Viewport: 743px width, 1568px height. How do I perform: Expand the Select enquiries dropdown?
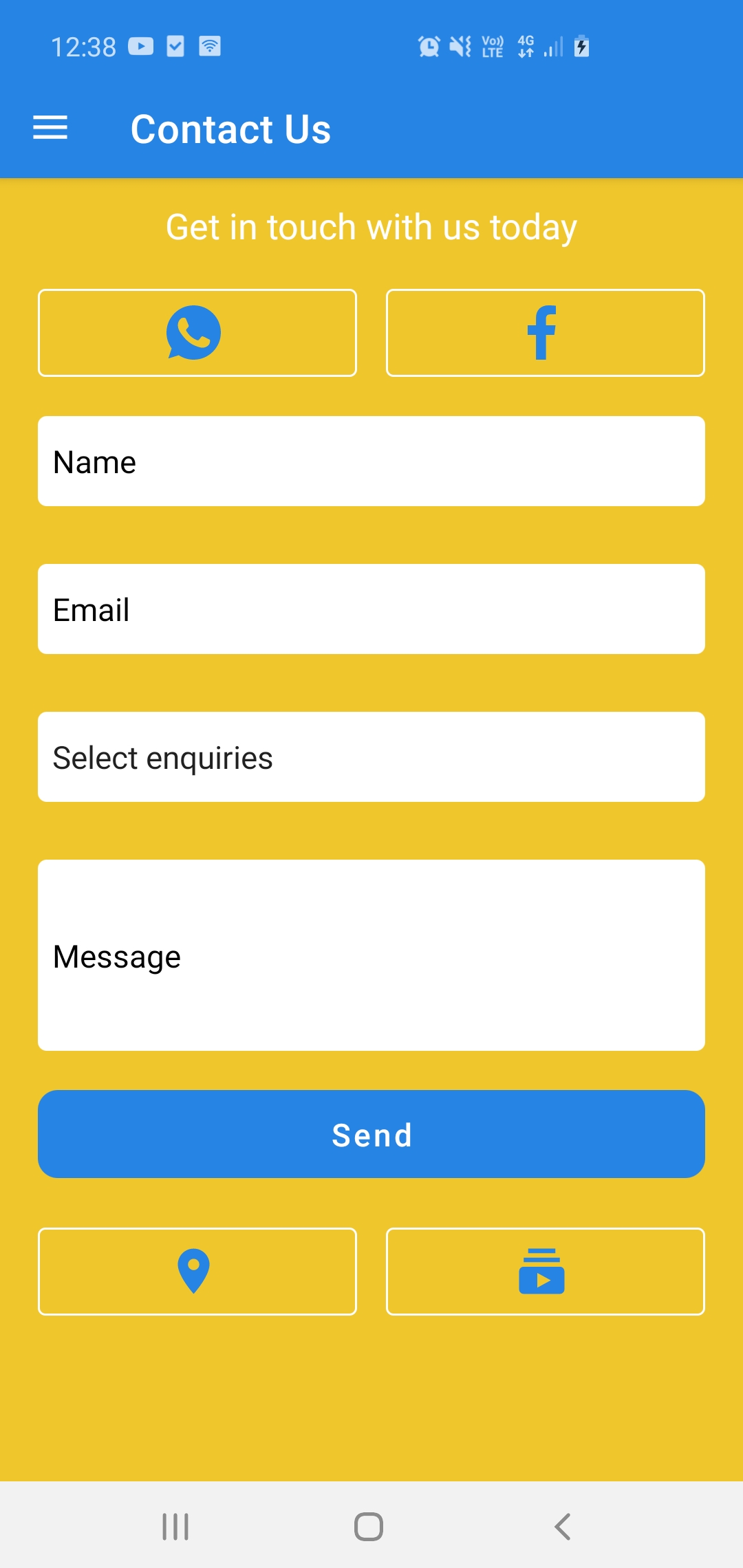pos(371,757)
